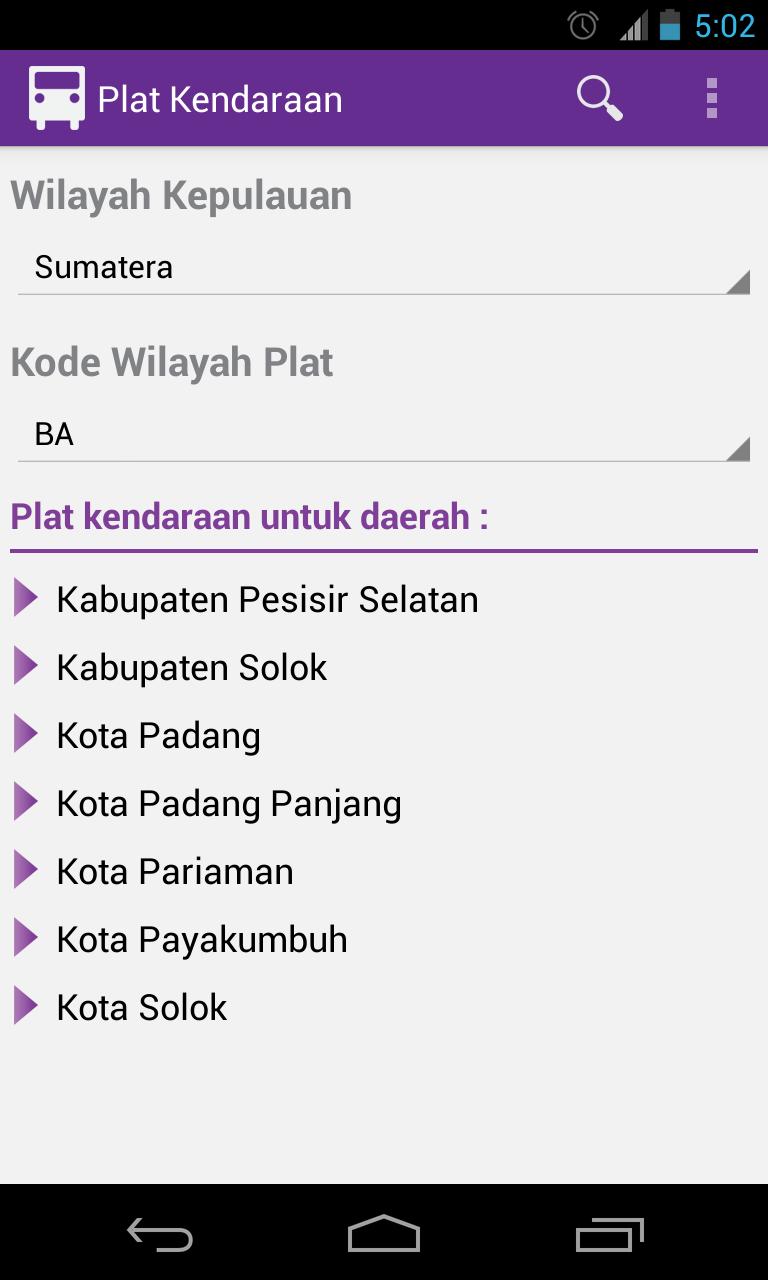Select Kabupaten Solok from the list
Image resolution: width=768 pixels, height=1280 pixels.
pos(191,668)
